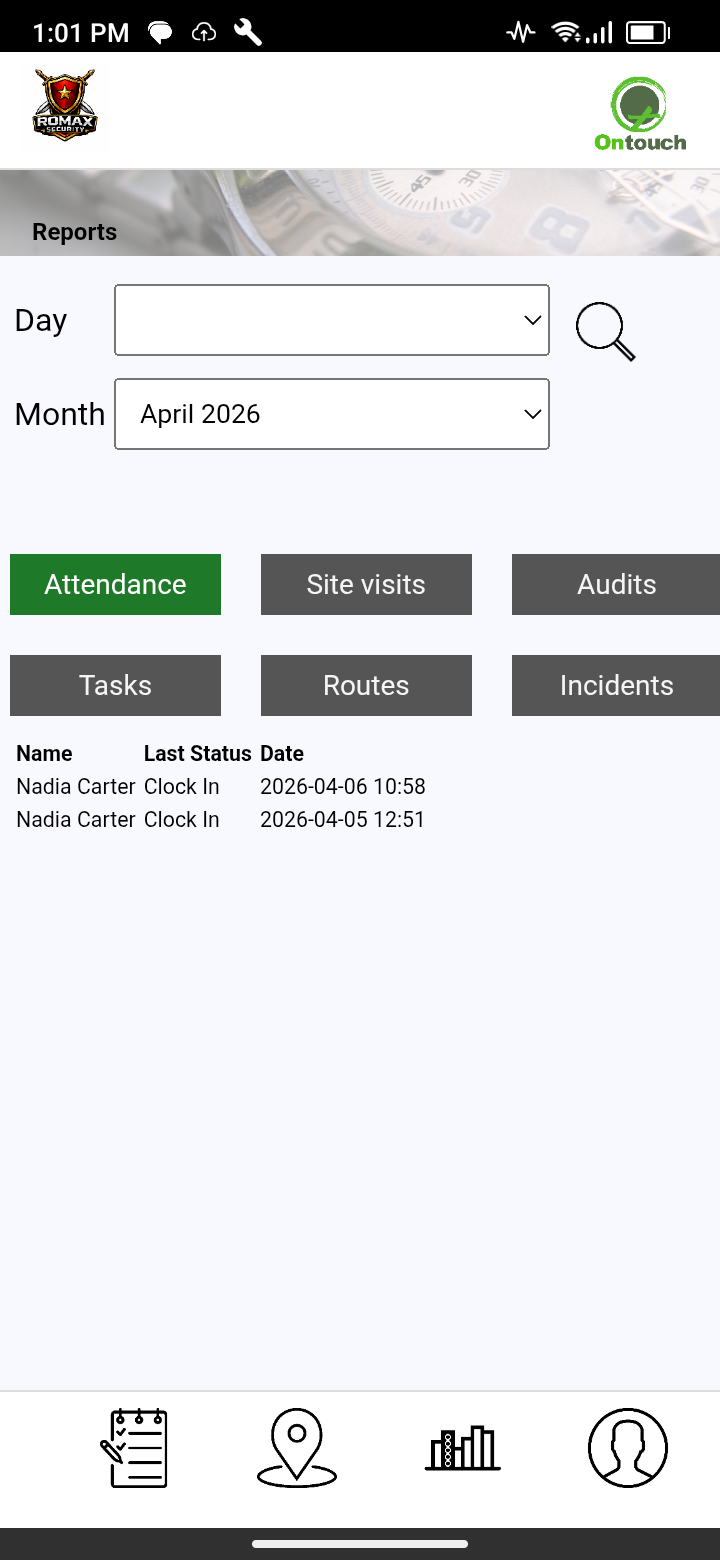This screenshot has width=720, height=1560.
Task: Show the Audits report
Action: coord(616,585)
